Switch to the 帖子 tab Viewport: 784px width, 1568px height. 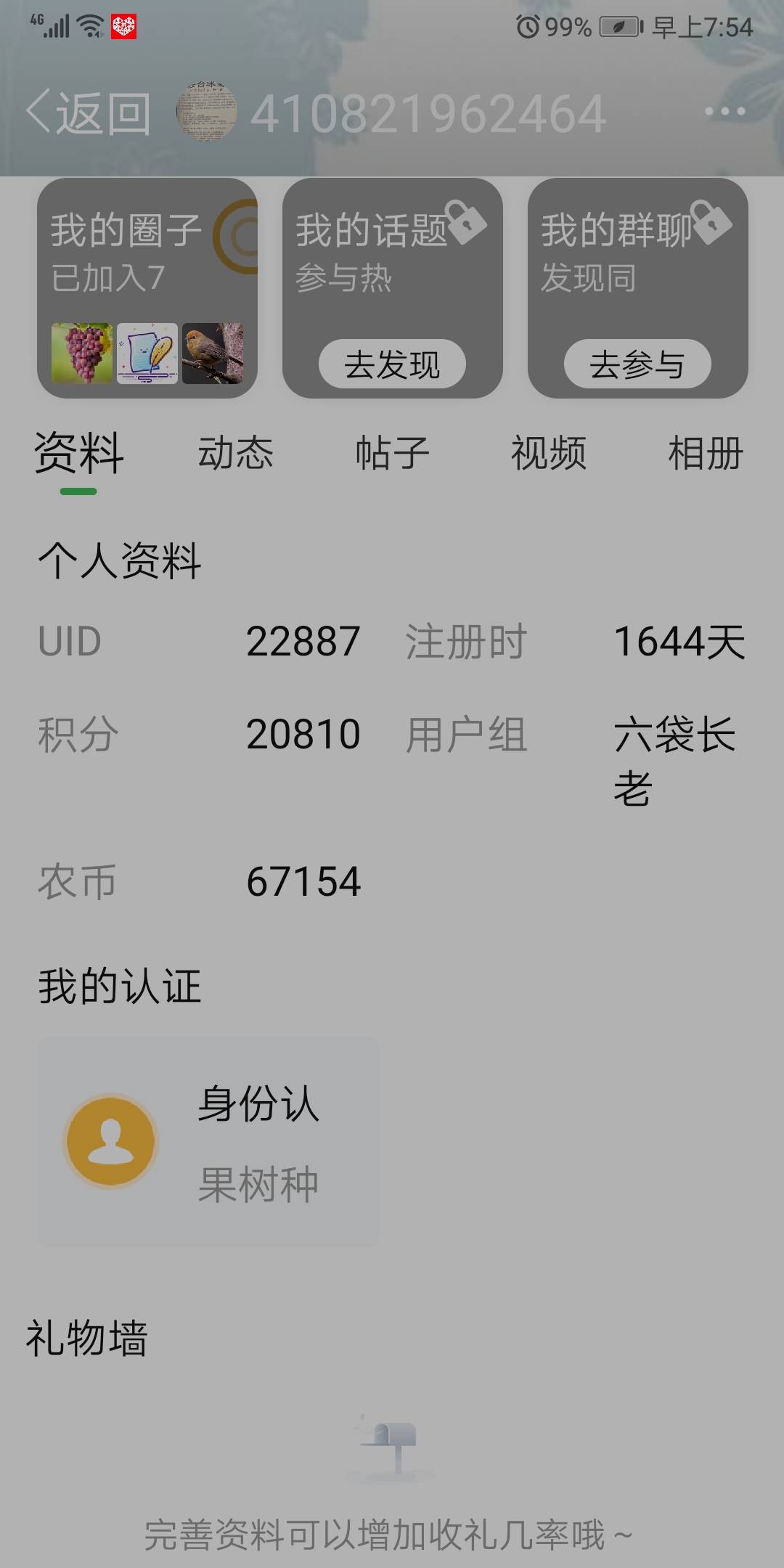click(x=392, y=454)
